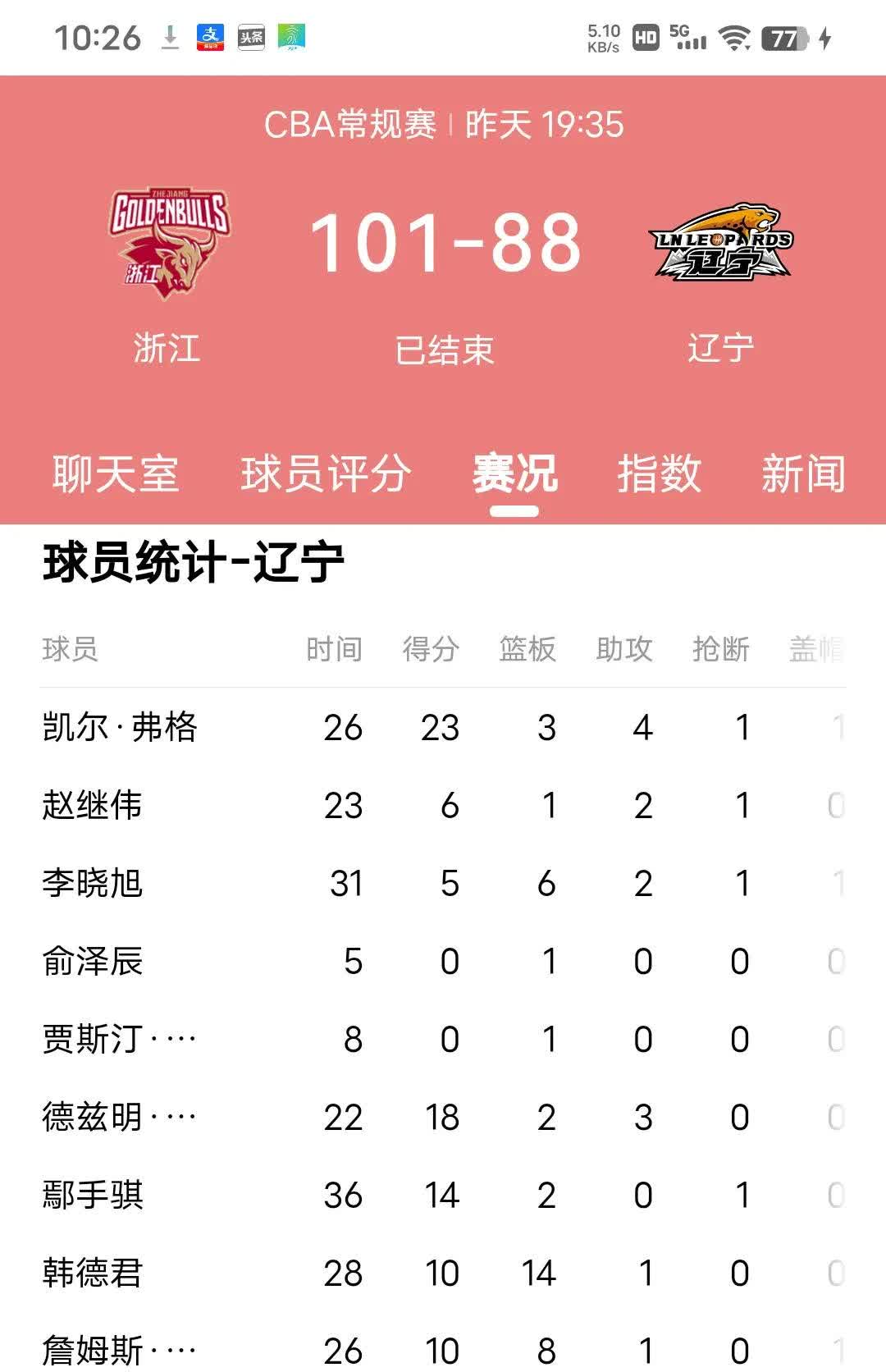Select the 指数 tab
The height and width of the screenshot is (1372, 886).
click(x=659, y=476)
